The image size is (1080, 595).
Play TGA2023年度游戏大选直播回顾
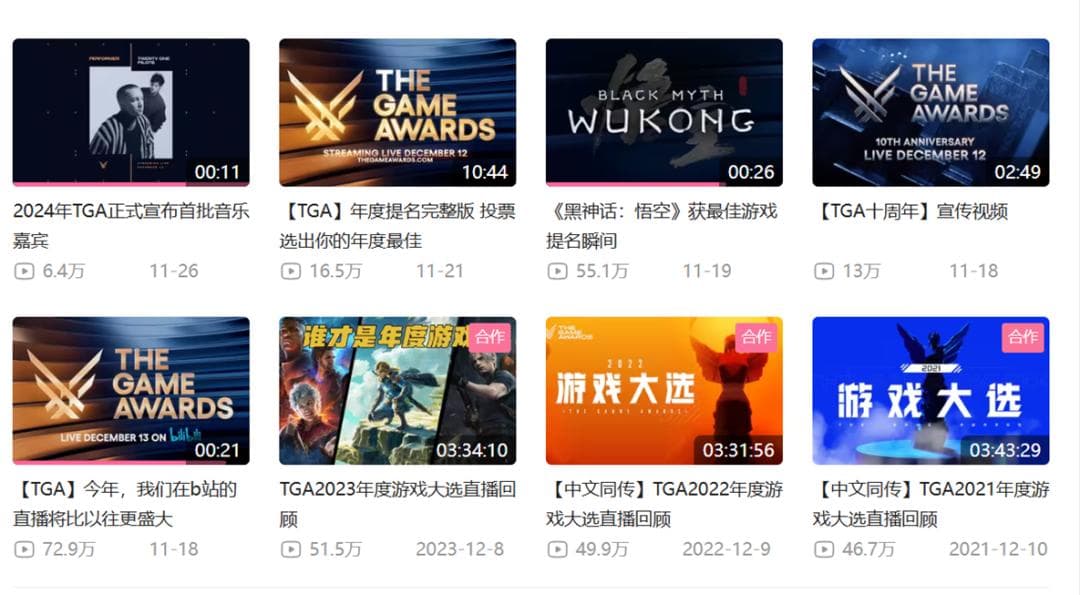click(x=397, y=390)
